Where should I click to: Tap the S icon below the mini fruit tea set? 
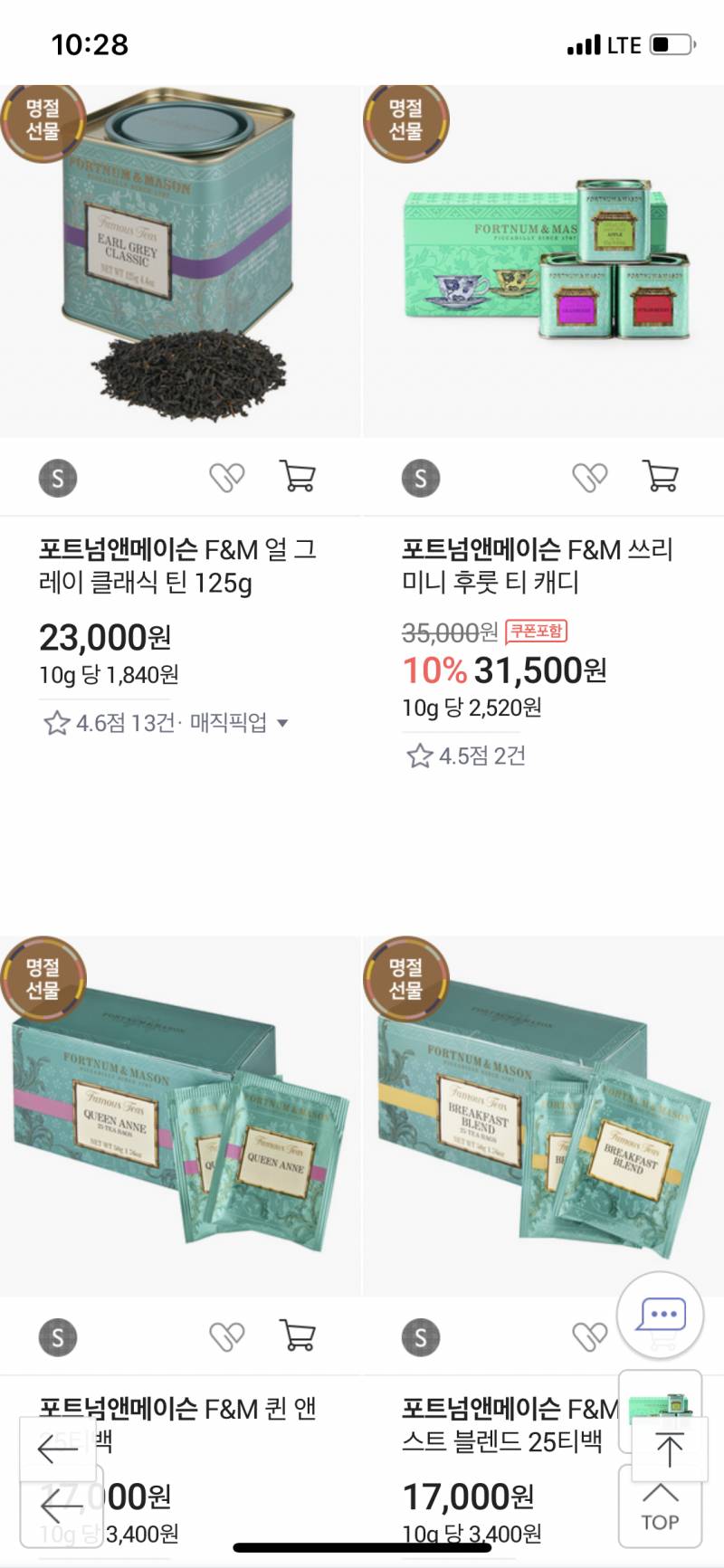(x=420, y=477)
